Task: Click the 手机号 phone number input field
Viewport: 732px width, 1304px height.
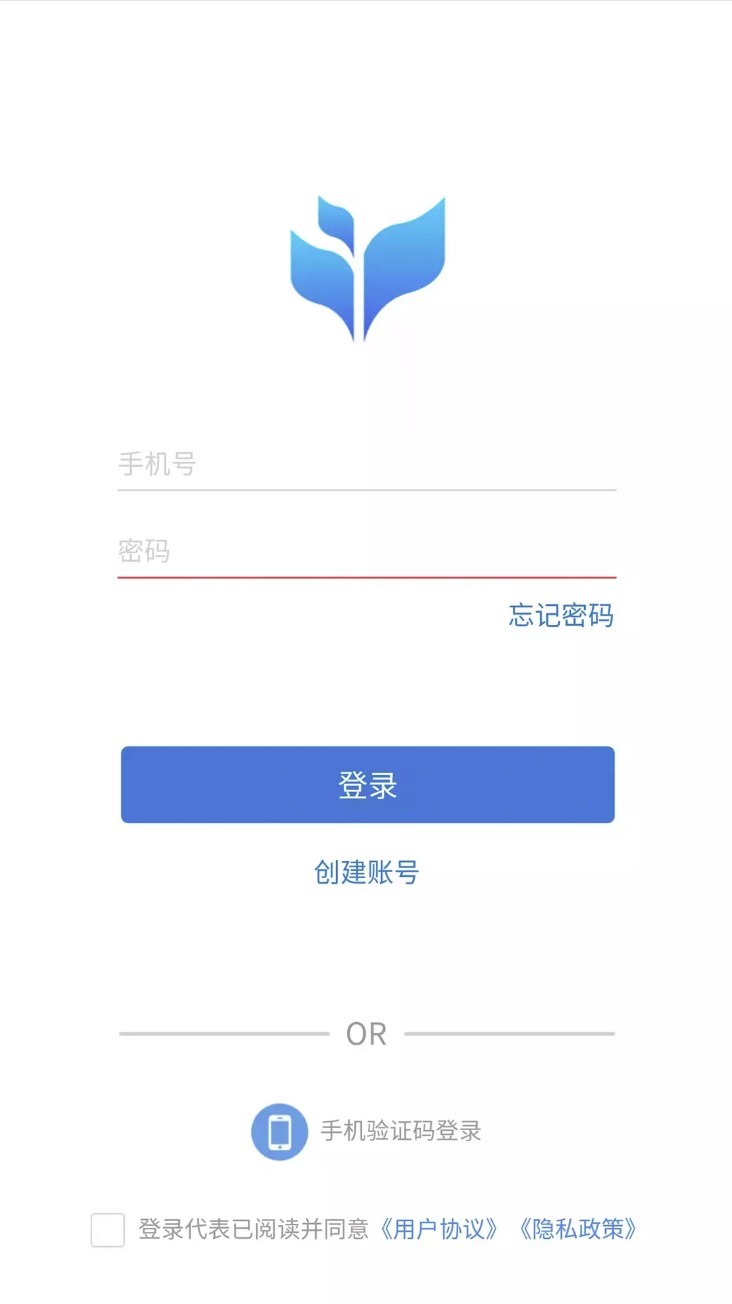Action: 366,465
